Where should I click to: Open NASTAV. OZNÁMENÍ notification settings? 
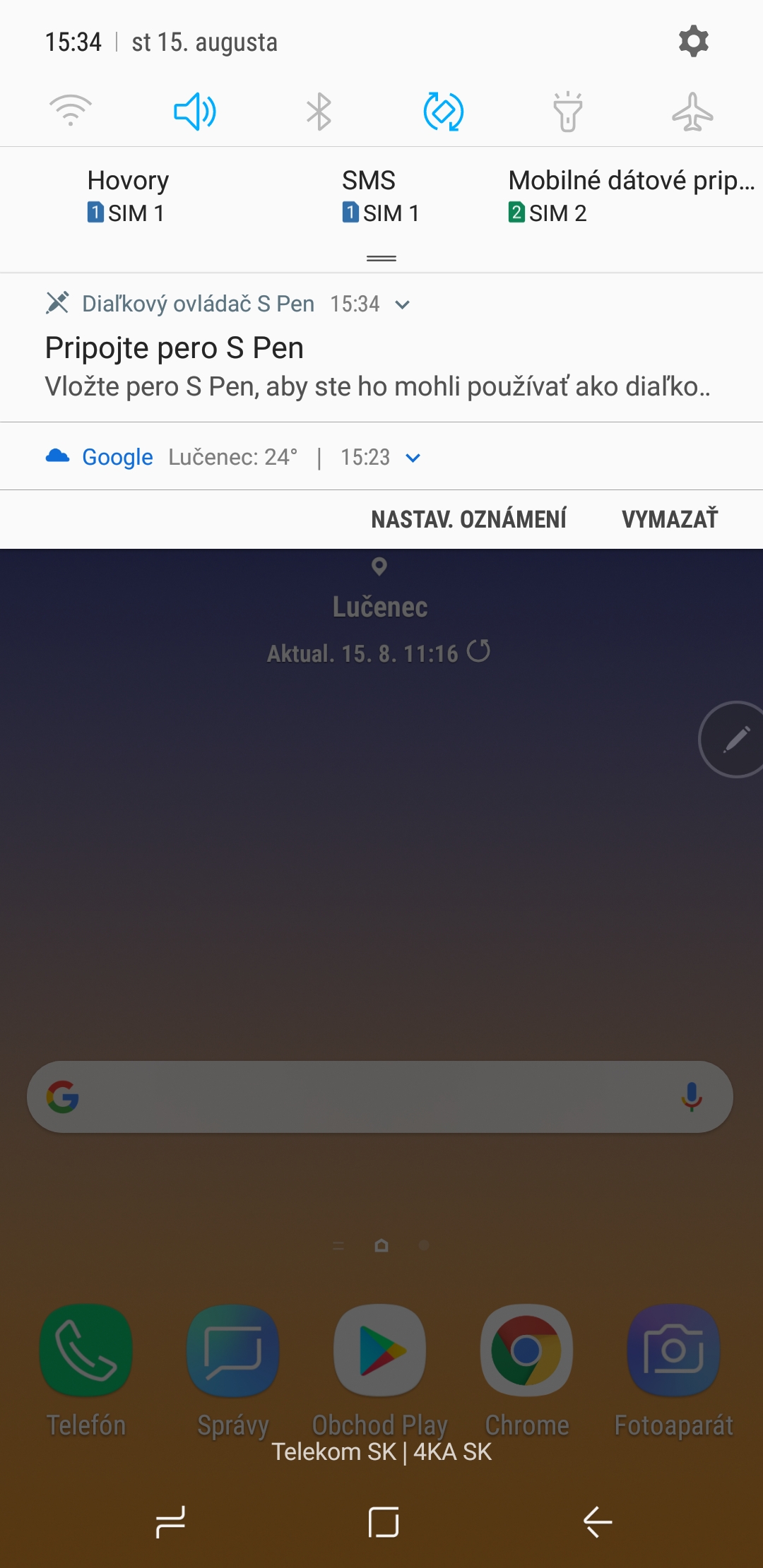pos(468,519)
